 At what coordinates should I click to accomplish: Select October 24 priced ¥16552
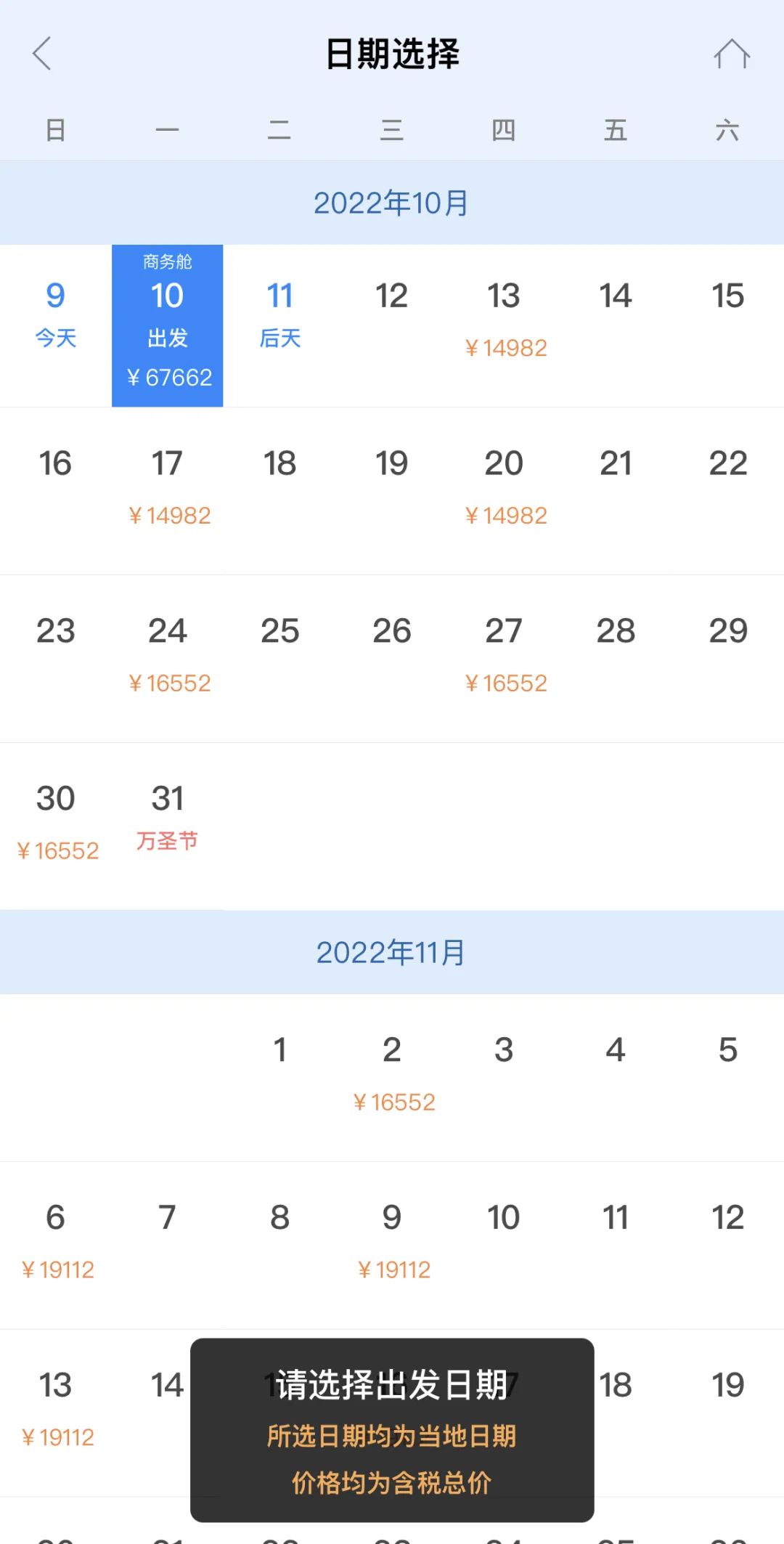168,650
